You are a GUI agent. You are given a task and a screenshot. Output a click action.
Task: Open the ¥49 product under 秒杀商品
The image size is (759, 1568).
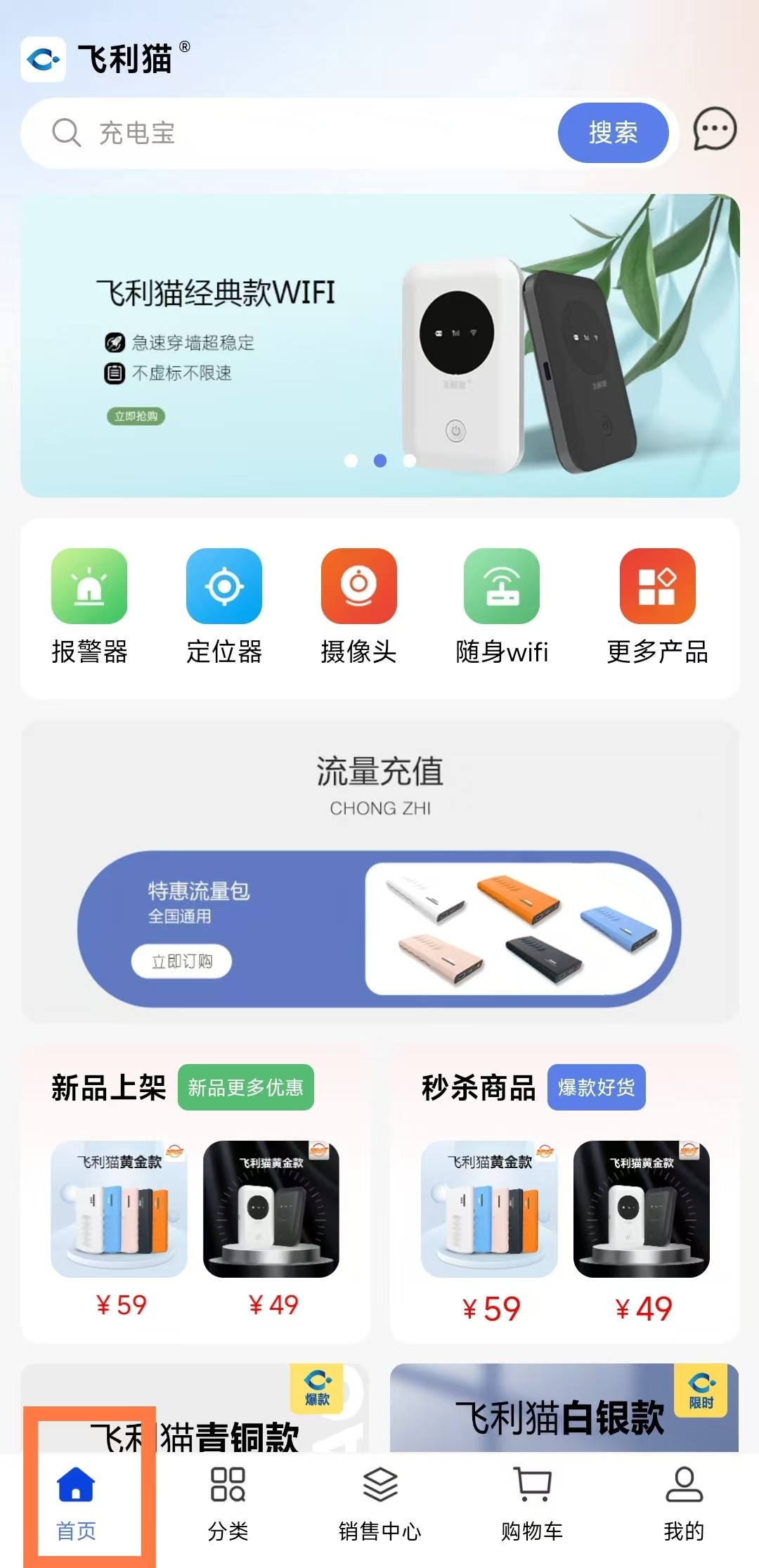[642, 1226]
